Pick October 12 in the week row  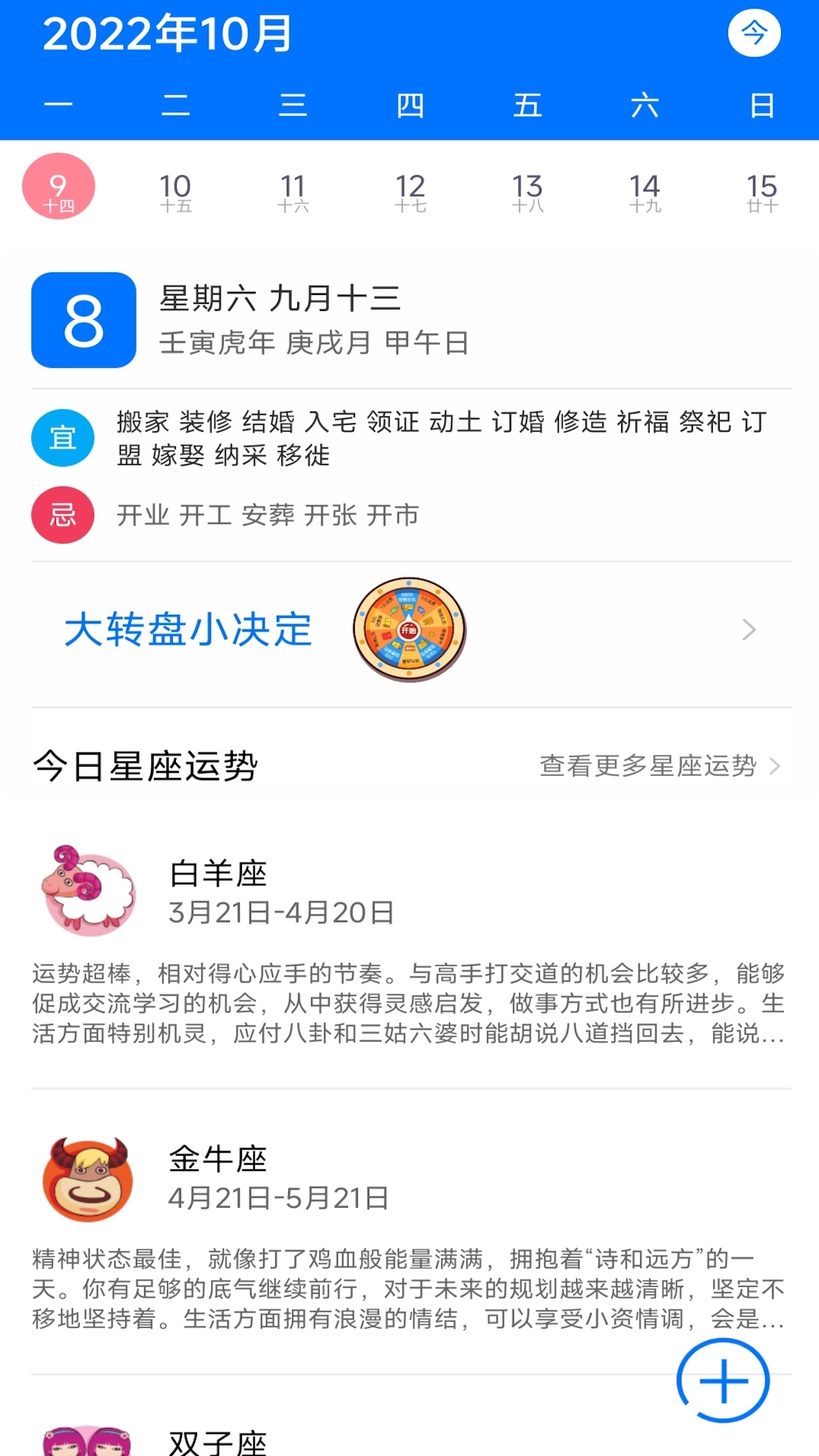(x=410, y=191)
